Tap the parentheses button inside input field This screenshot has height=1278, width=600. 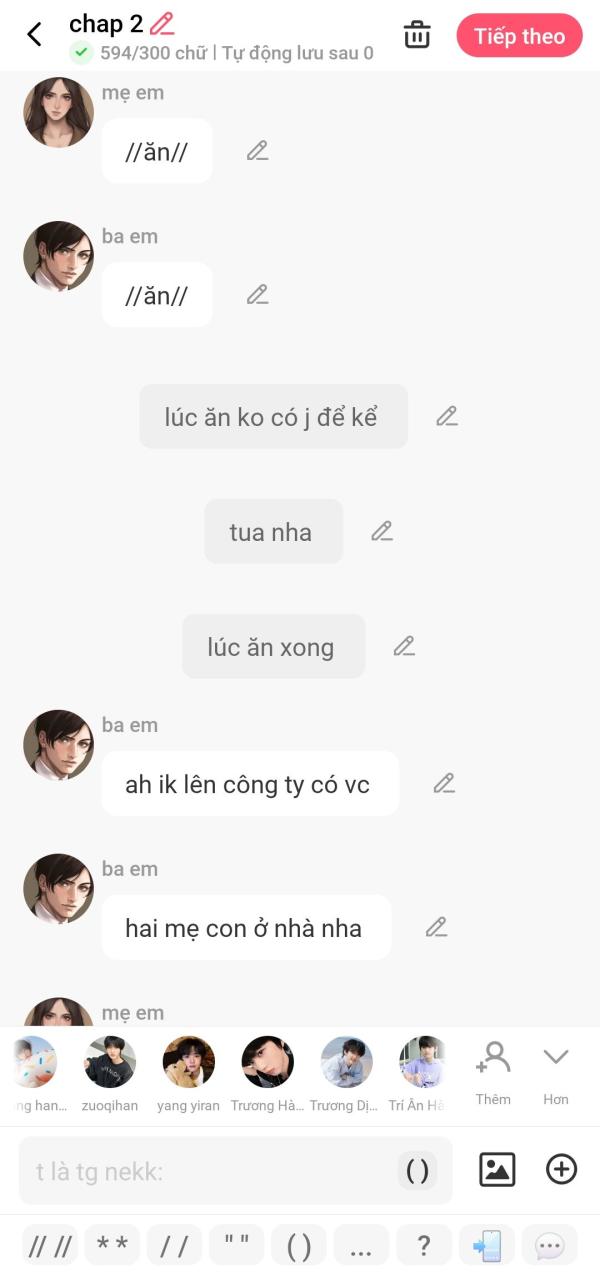[x=417, y=1170]
